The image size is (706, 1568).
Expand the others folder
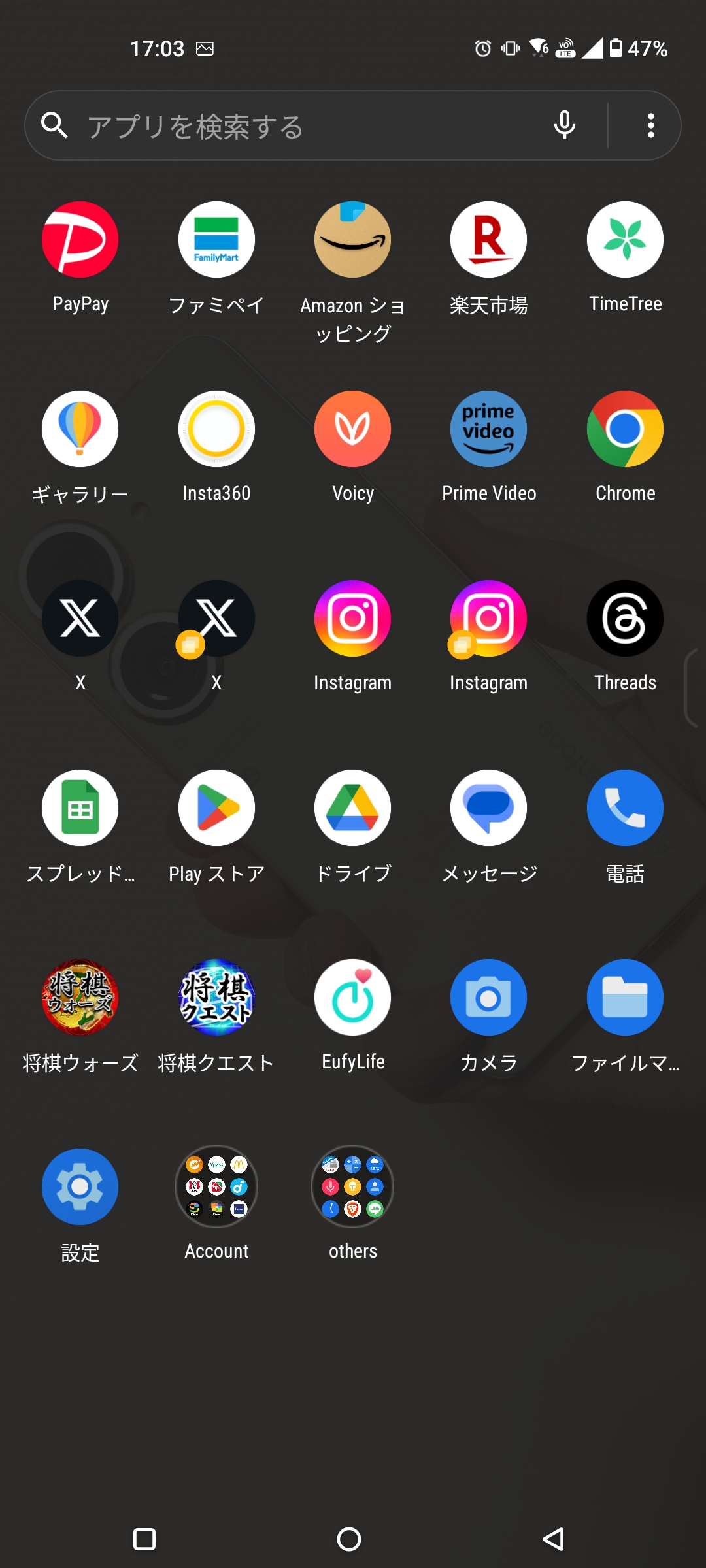[352, 1187]
